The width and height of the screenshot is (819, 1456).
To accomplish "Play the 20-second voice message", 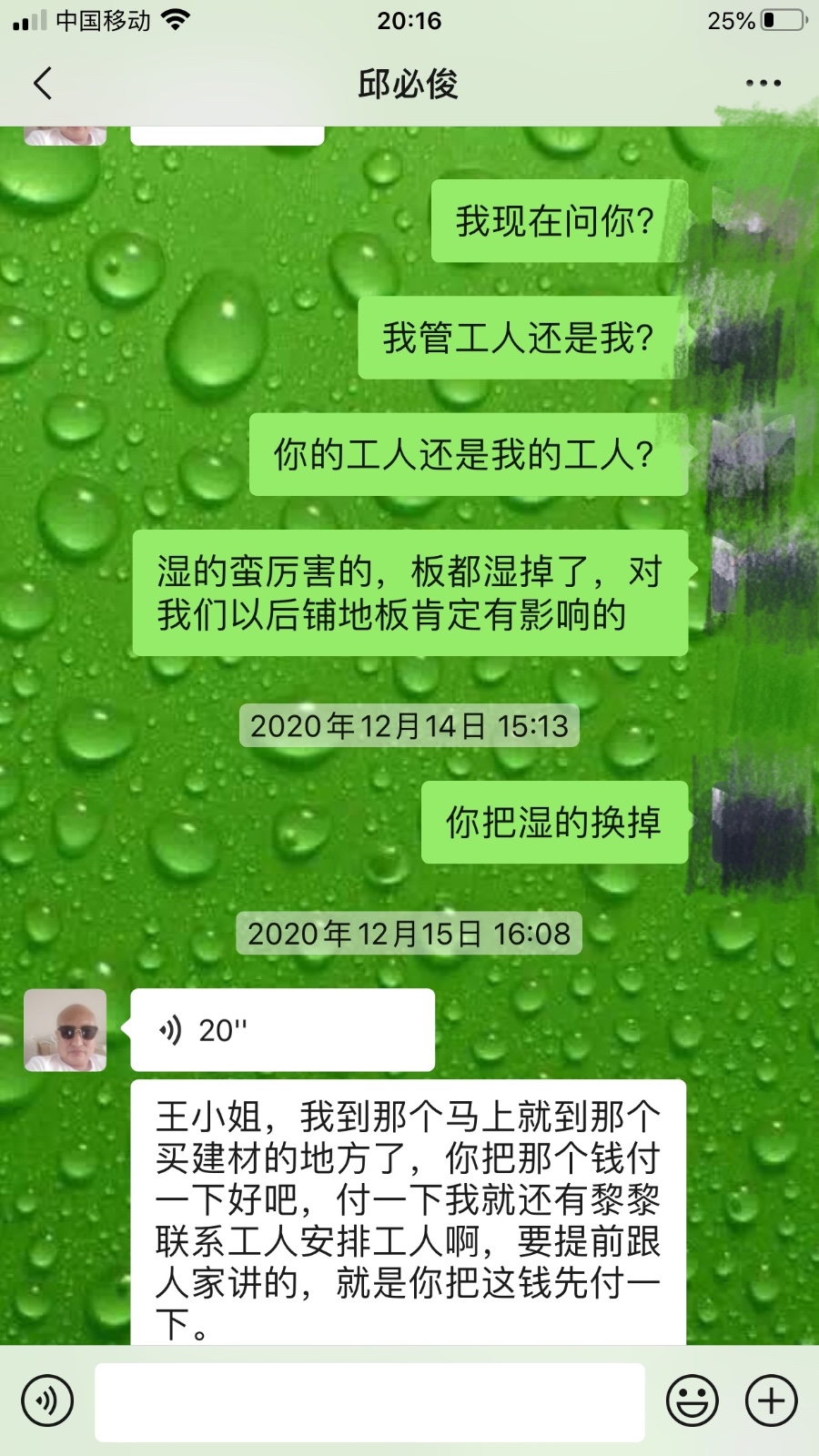I will pyautogui.click(x=282, y=1030).
